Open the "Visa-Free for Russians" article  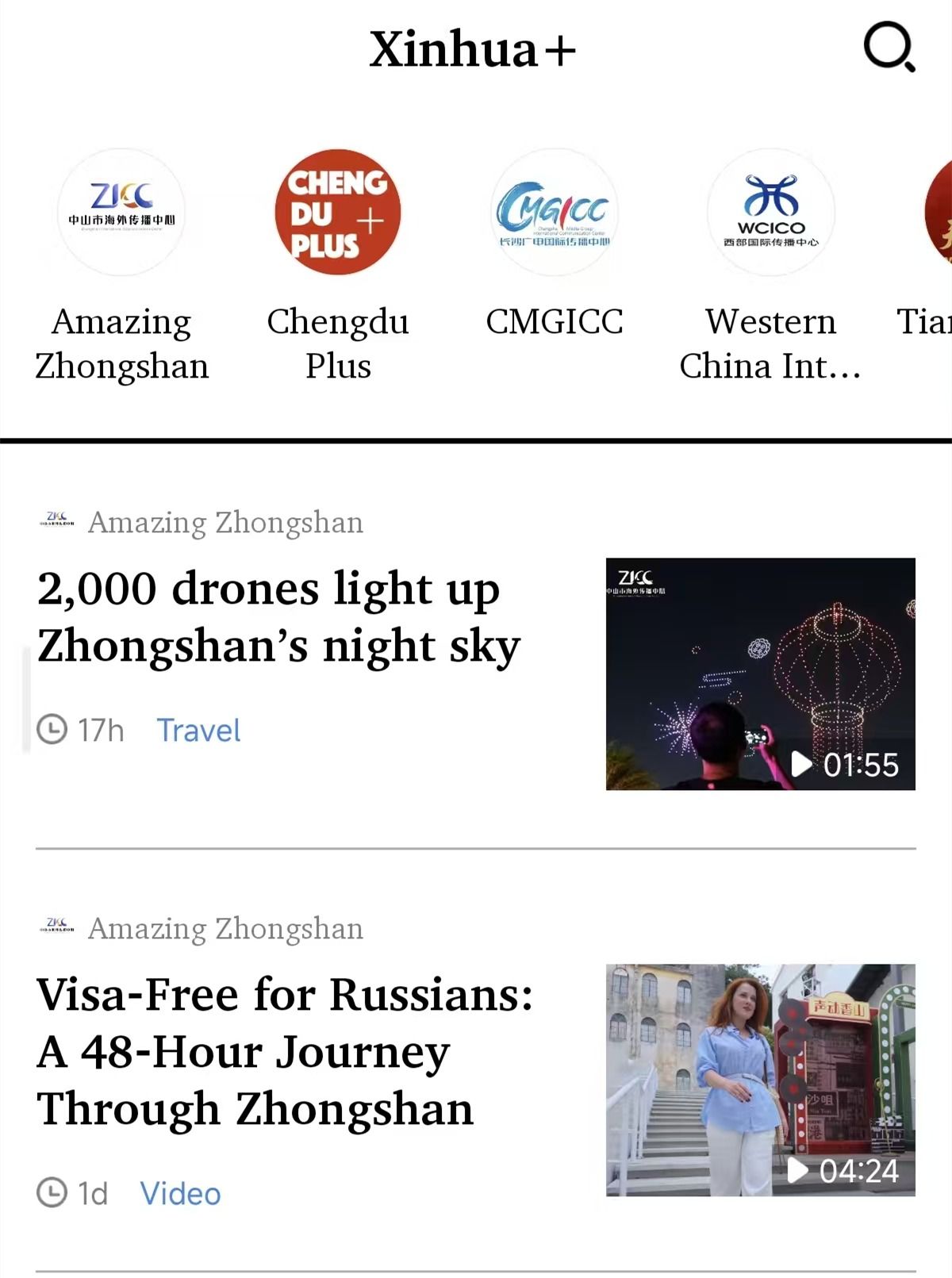[x=284, y=1051]
